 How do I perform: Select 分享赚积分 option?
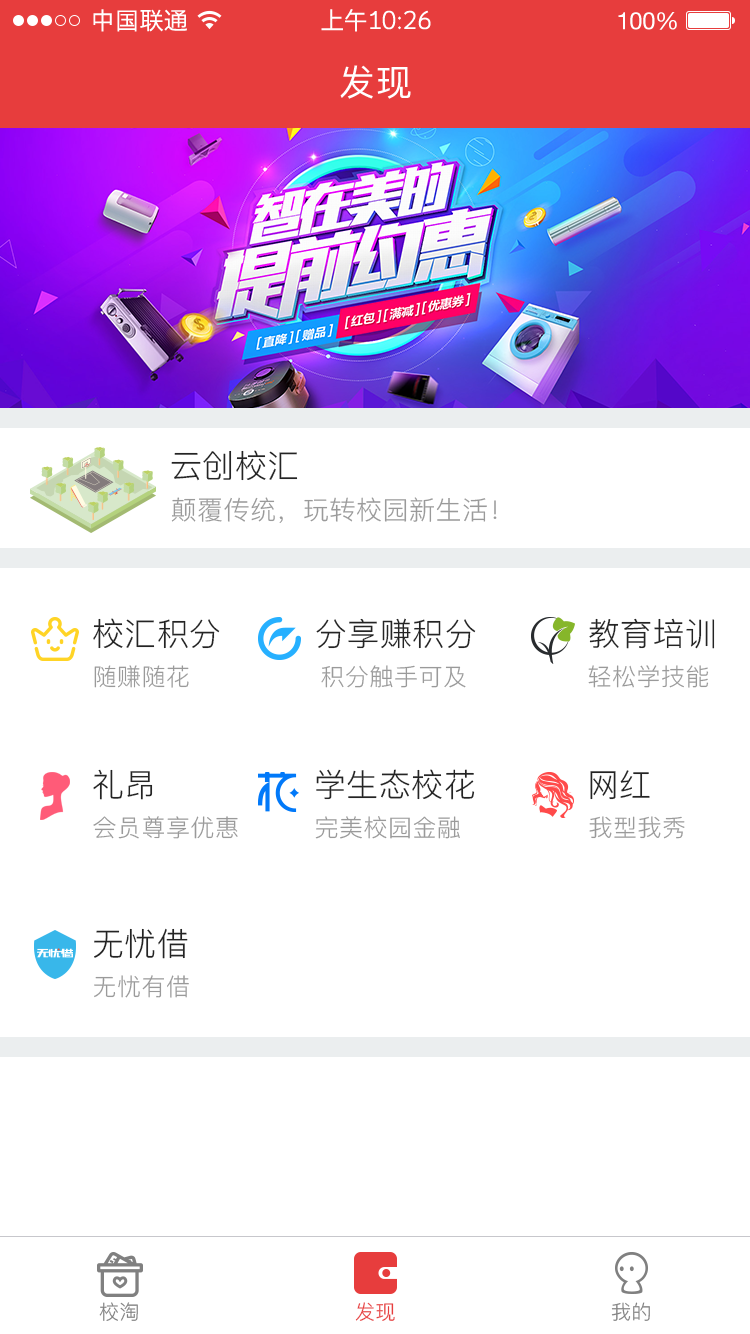tap(368, 652)
